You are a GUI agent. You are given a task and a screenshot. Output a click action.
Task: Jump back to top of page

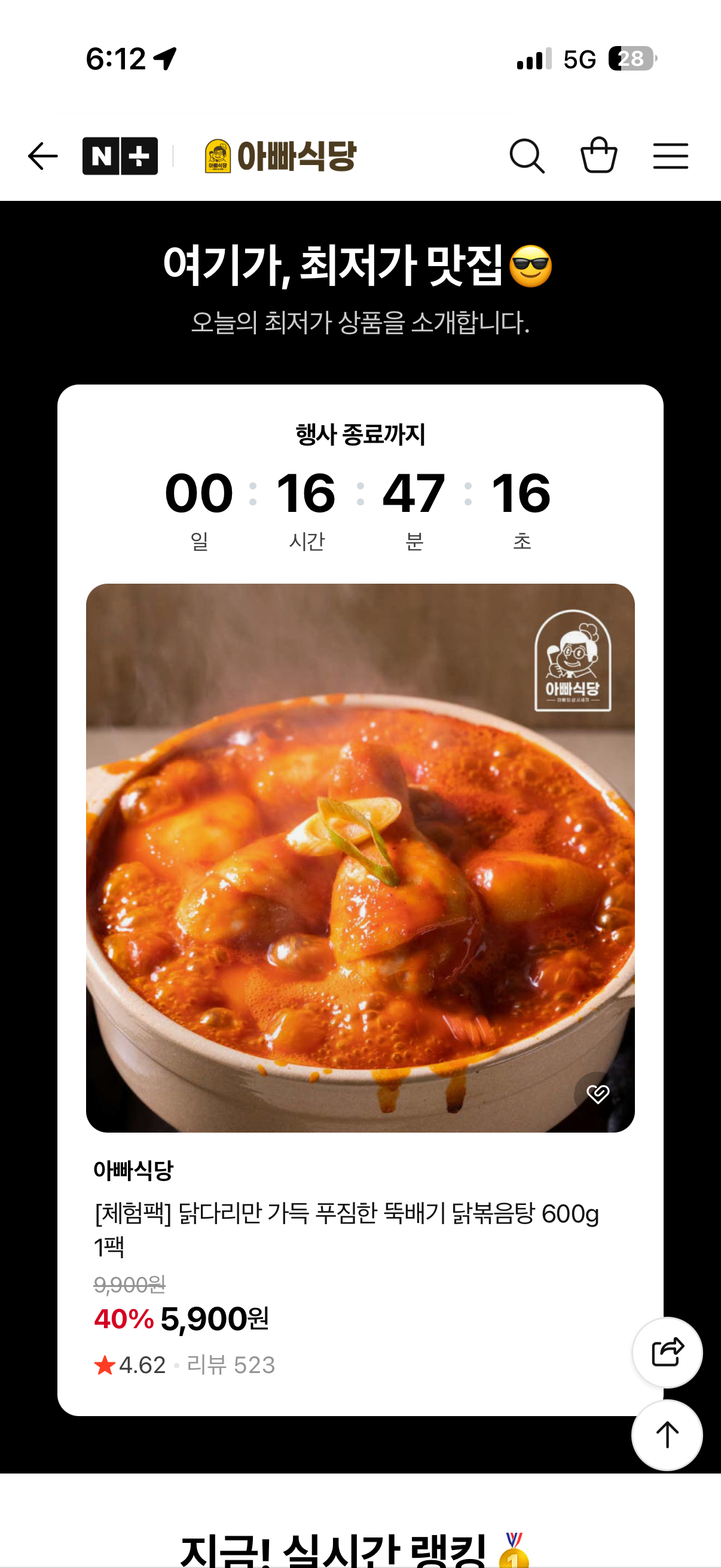[667, 1435]
